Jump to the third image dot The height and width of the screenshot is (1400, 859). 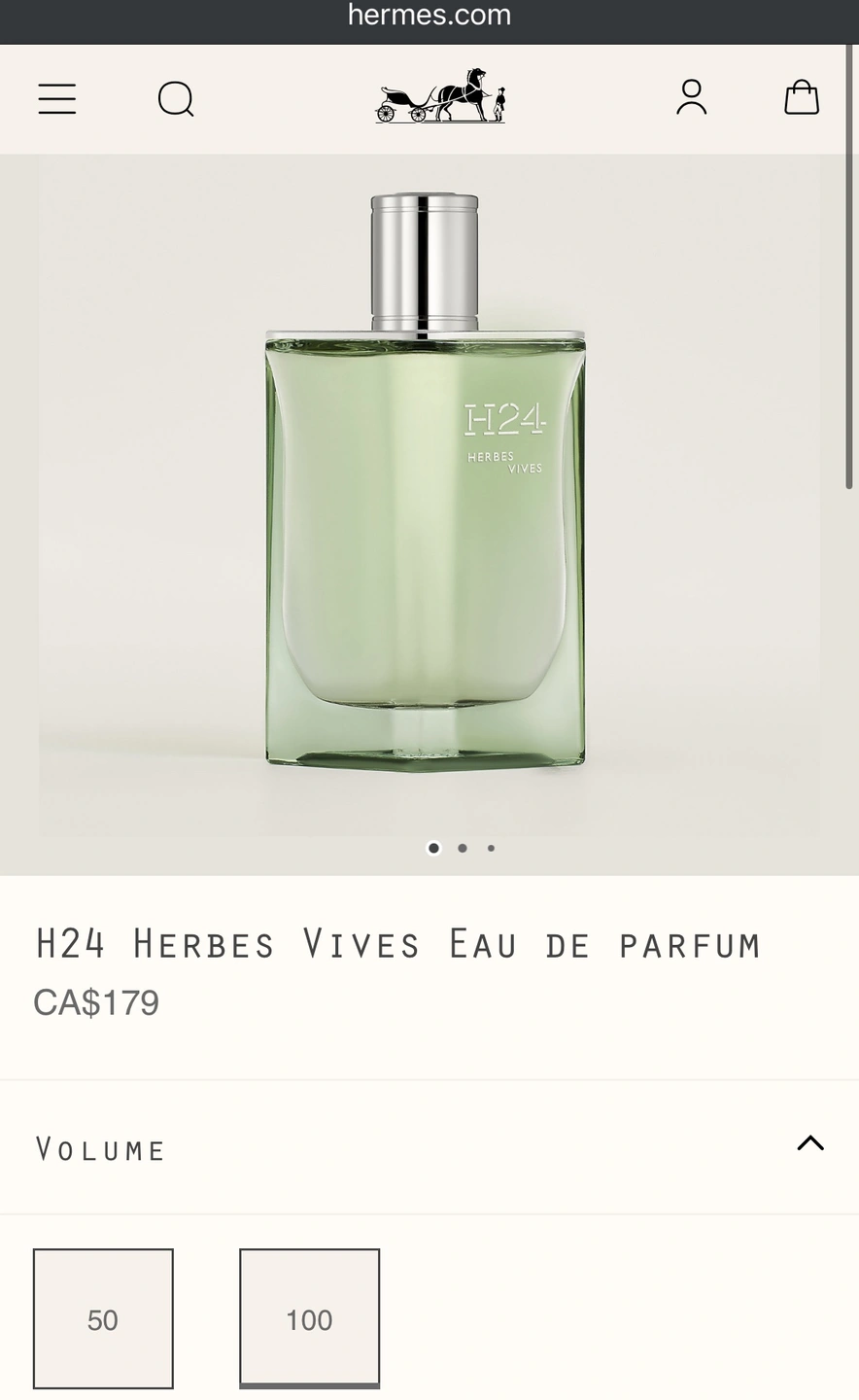pos(491,848)
